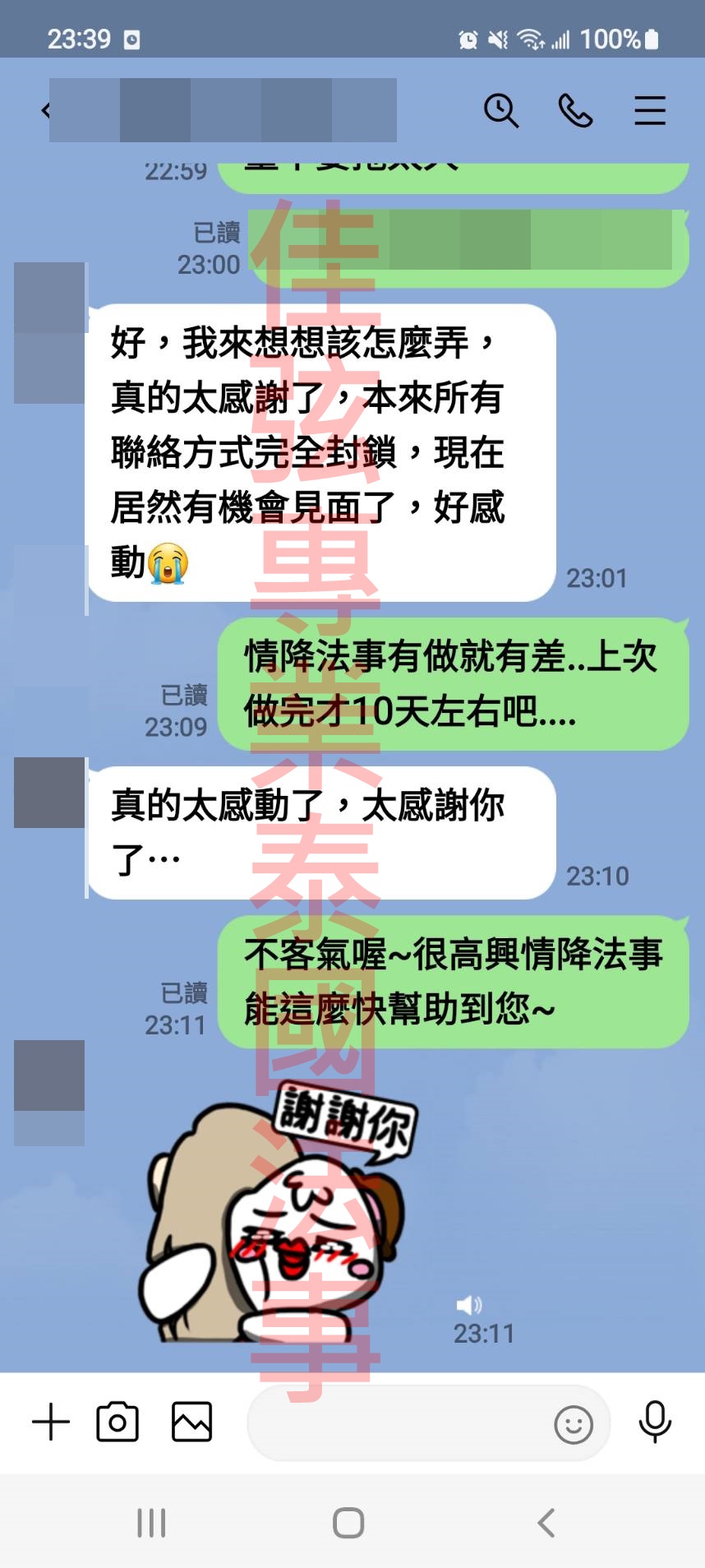Screen dimensions: 705x1568
Task: Tap the system home button
Action: coord(348,1523)
